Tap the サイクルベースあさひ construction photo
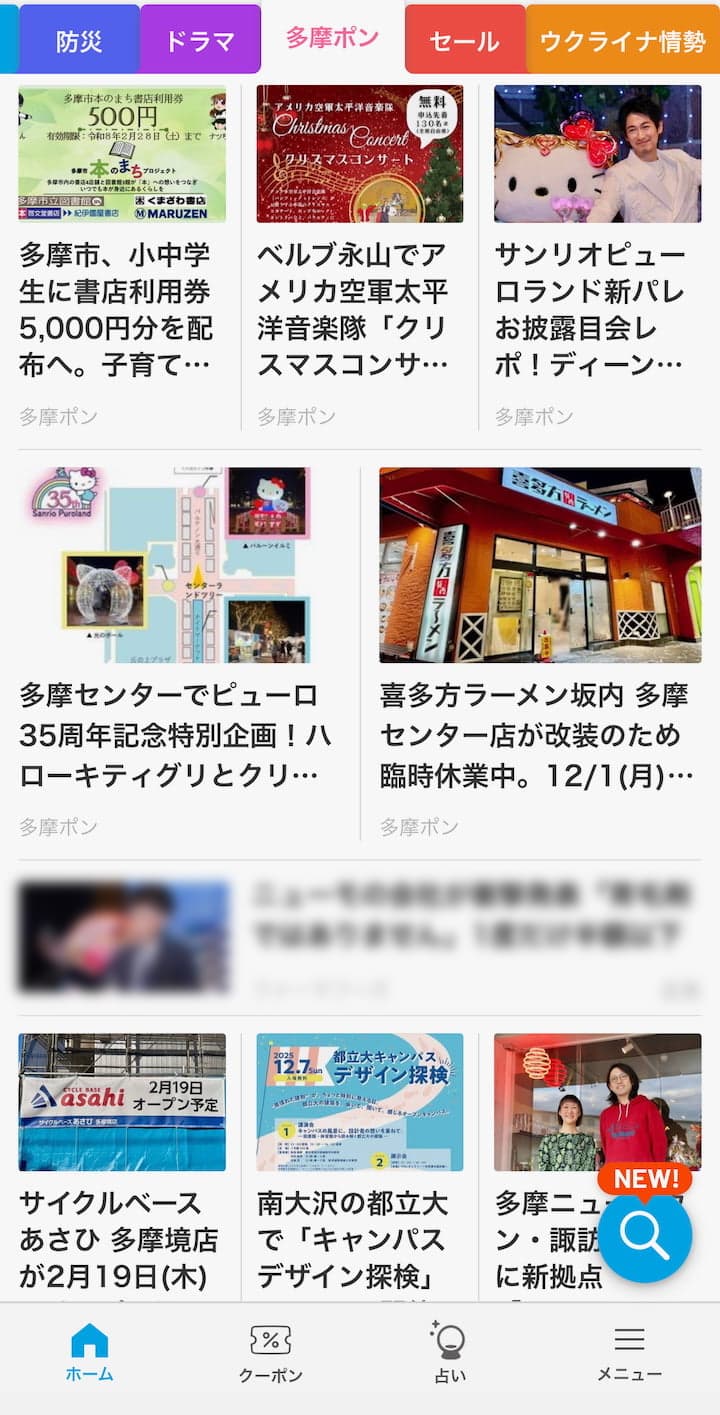The width and height of the screenshot is (720, 1415). click(120, 1102)
